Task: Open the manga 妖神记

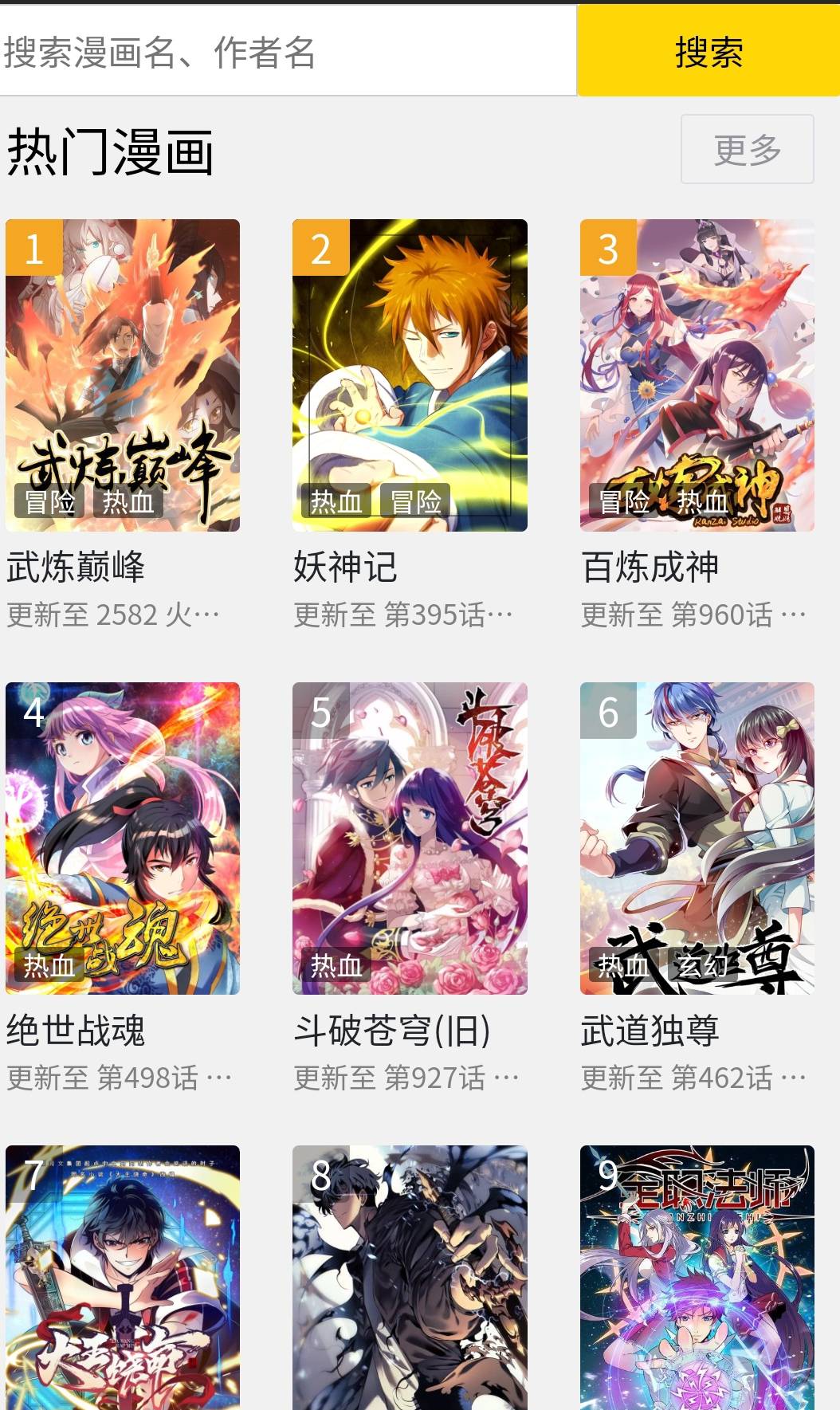Action: tap(410, 375)
